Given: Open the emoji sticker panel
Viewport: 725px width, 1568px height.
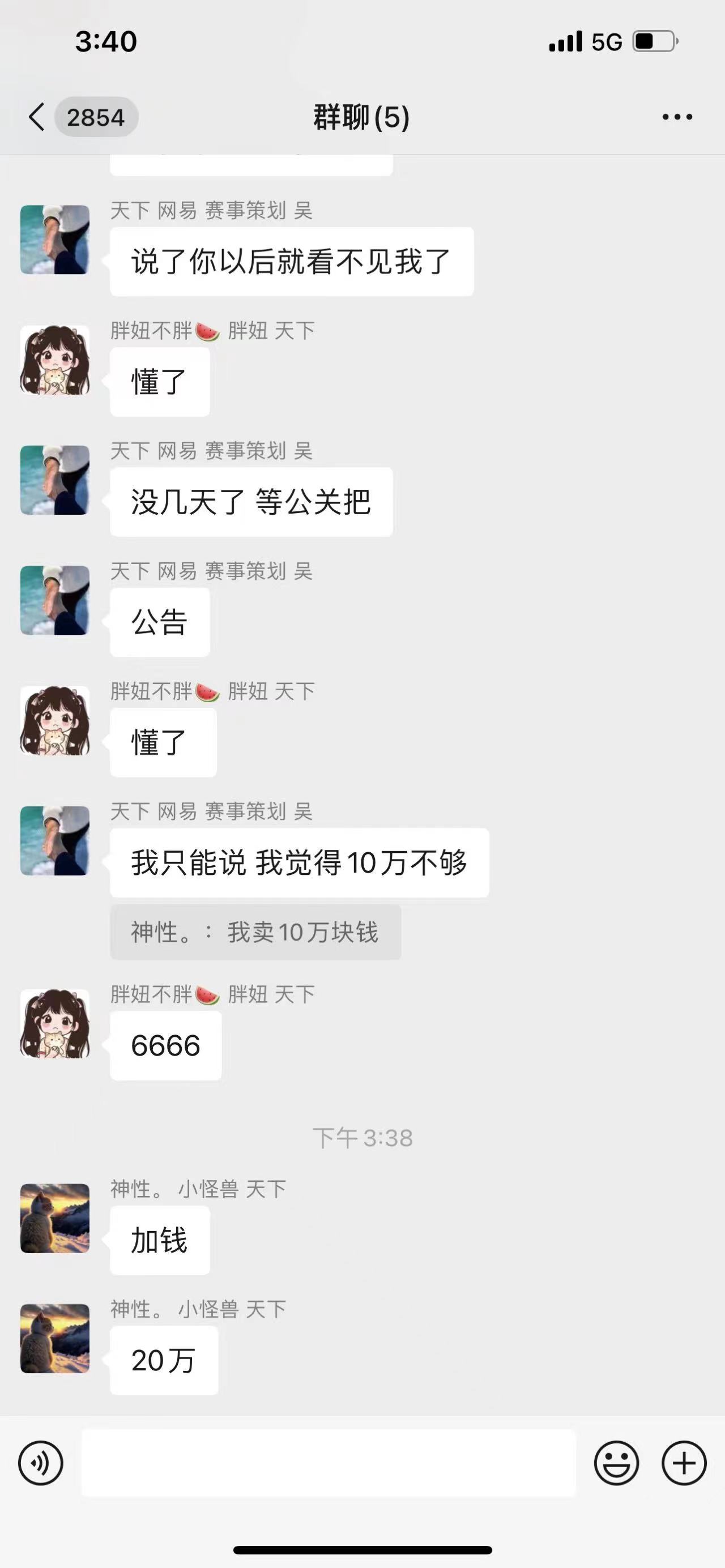Looking at the screenshot, I should tap(616, 1463).
